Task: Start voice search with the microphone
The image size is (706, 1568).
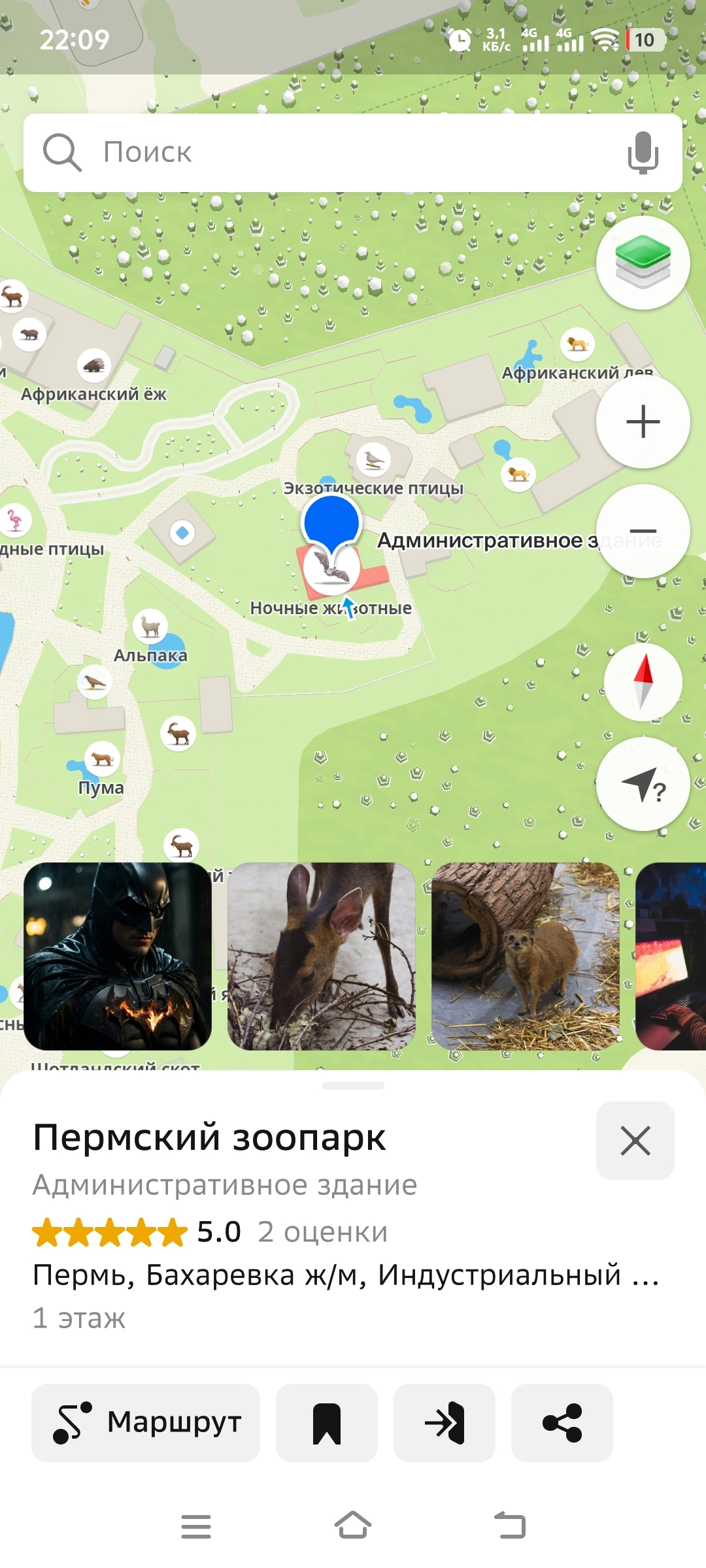Action: click(643, 153)
